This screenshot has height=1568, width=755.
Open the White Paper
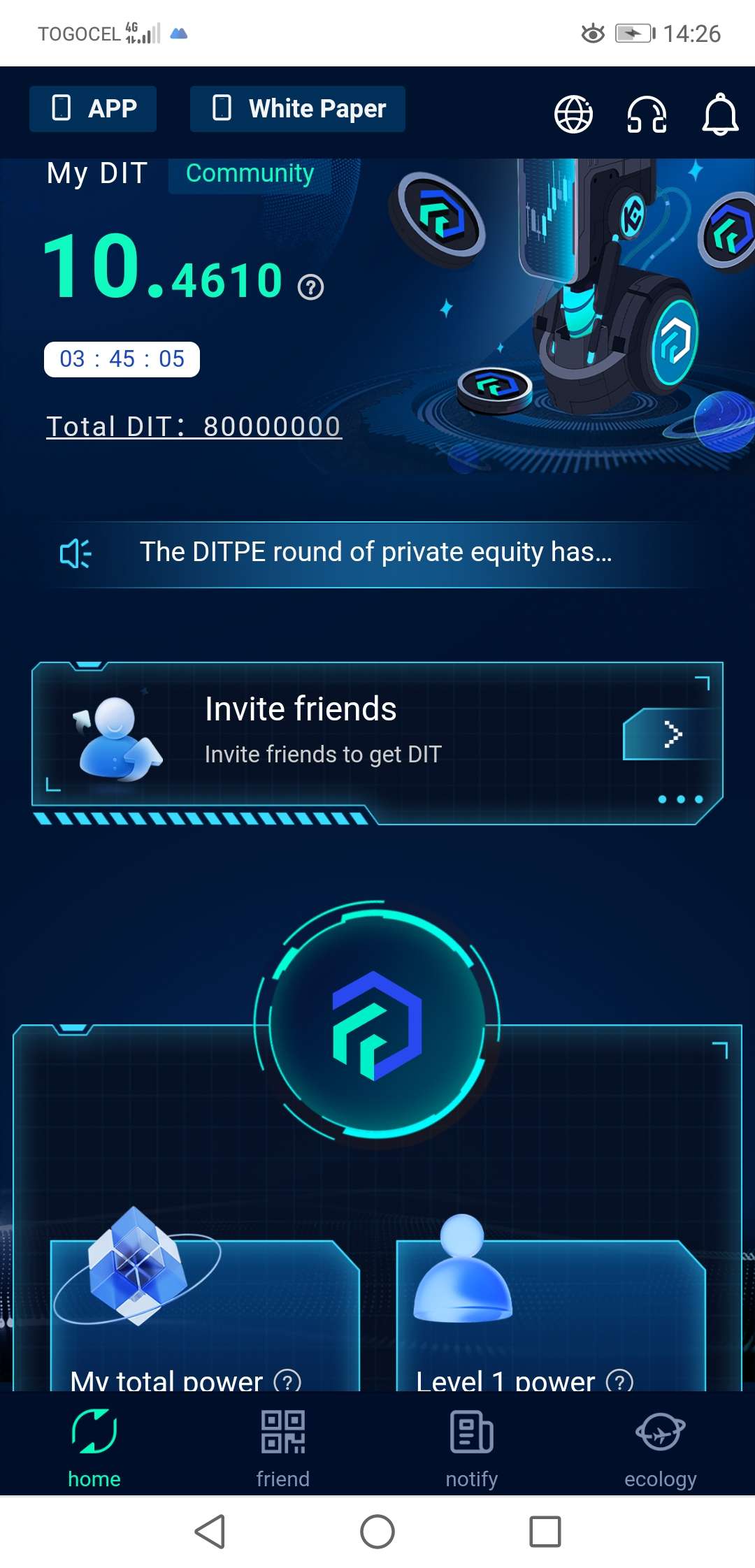[298, 109]
